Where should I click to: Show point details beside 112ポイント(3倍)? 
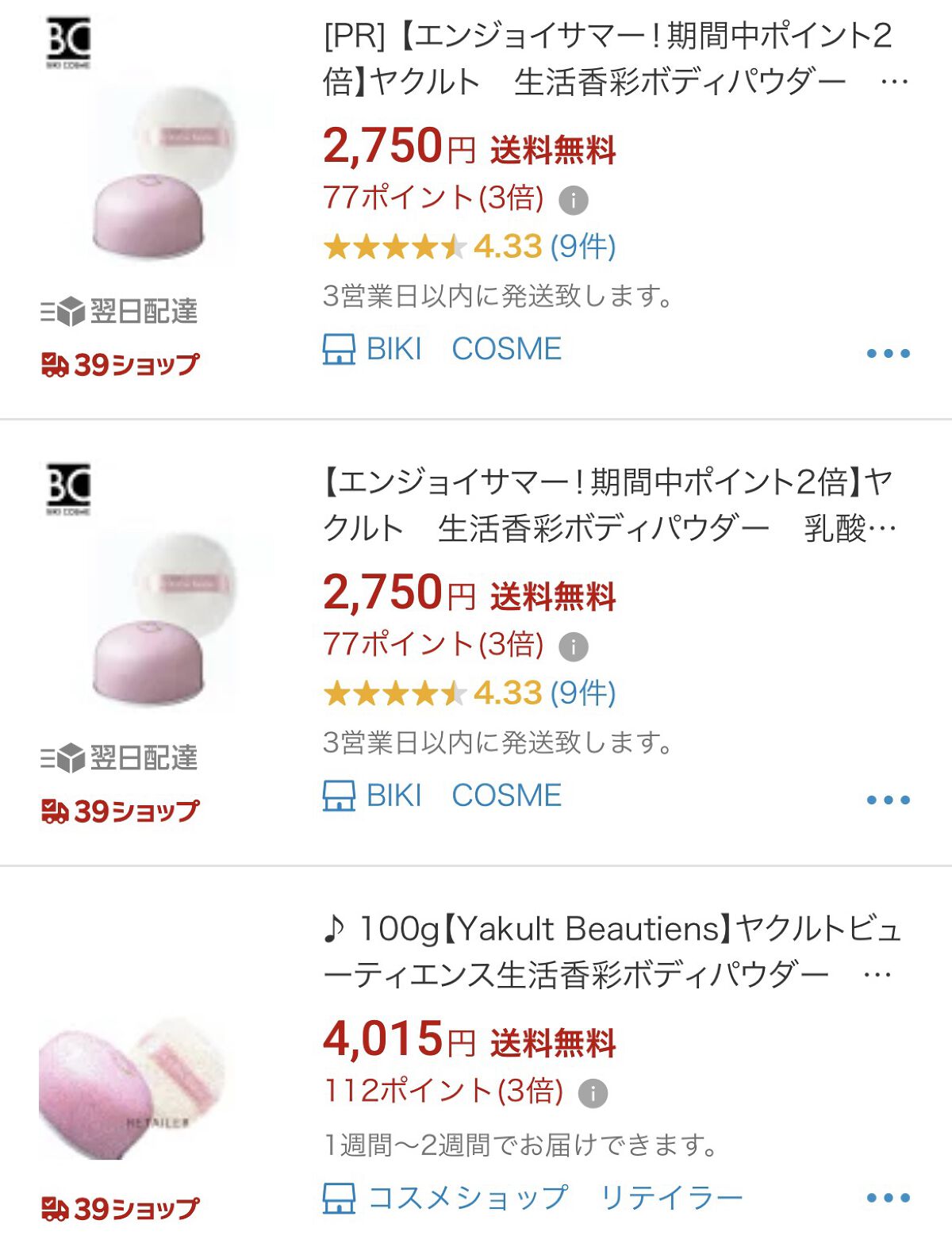click(x=593, y=1093)
